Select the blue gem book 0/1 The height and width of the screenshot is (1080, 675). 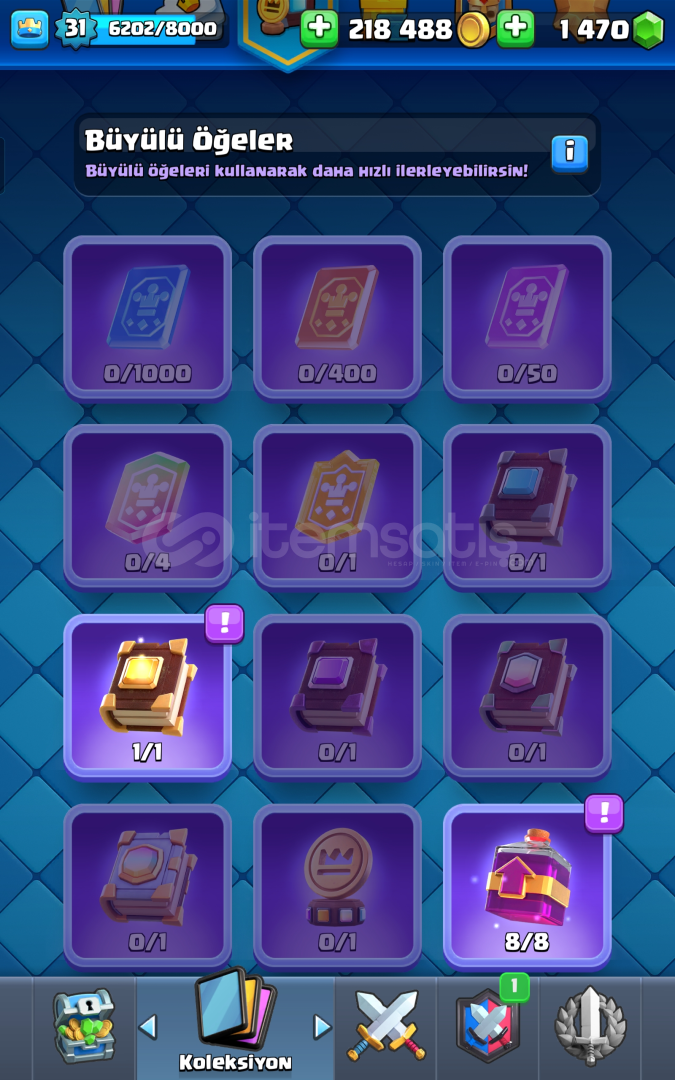[x=527, y=508]
